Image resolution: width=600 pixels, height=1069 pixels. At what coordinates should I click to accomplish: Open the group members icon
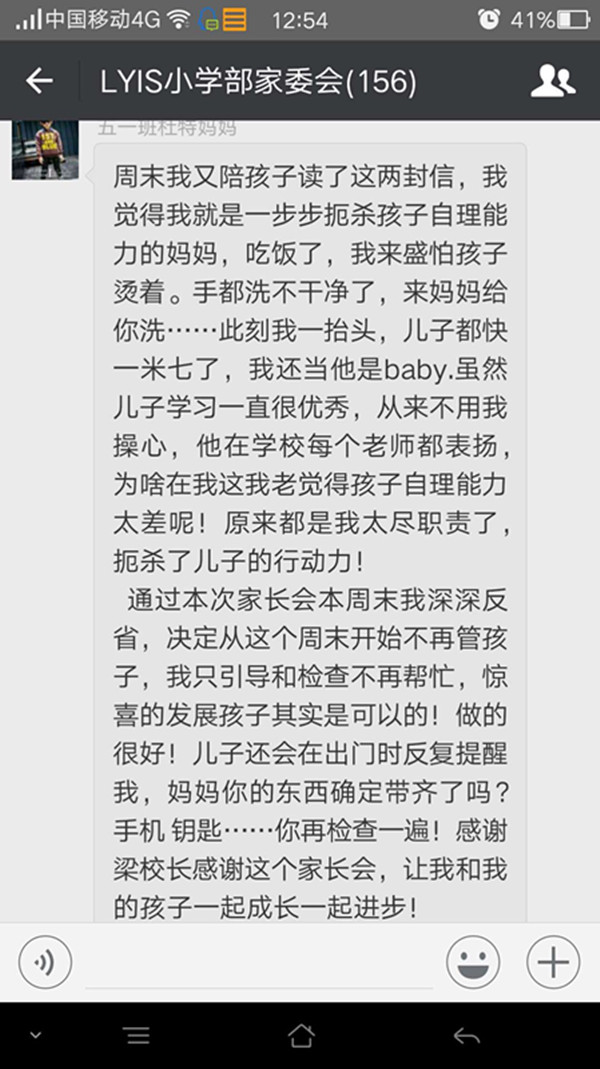(x=552, y=82)
